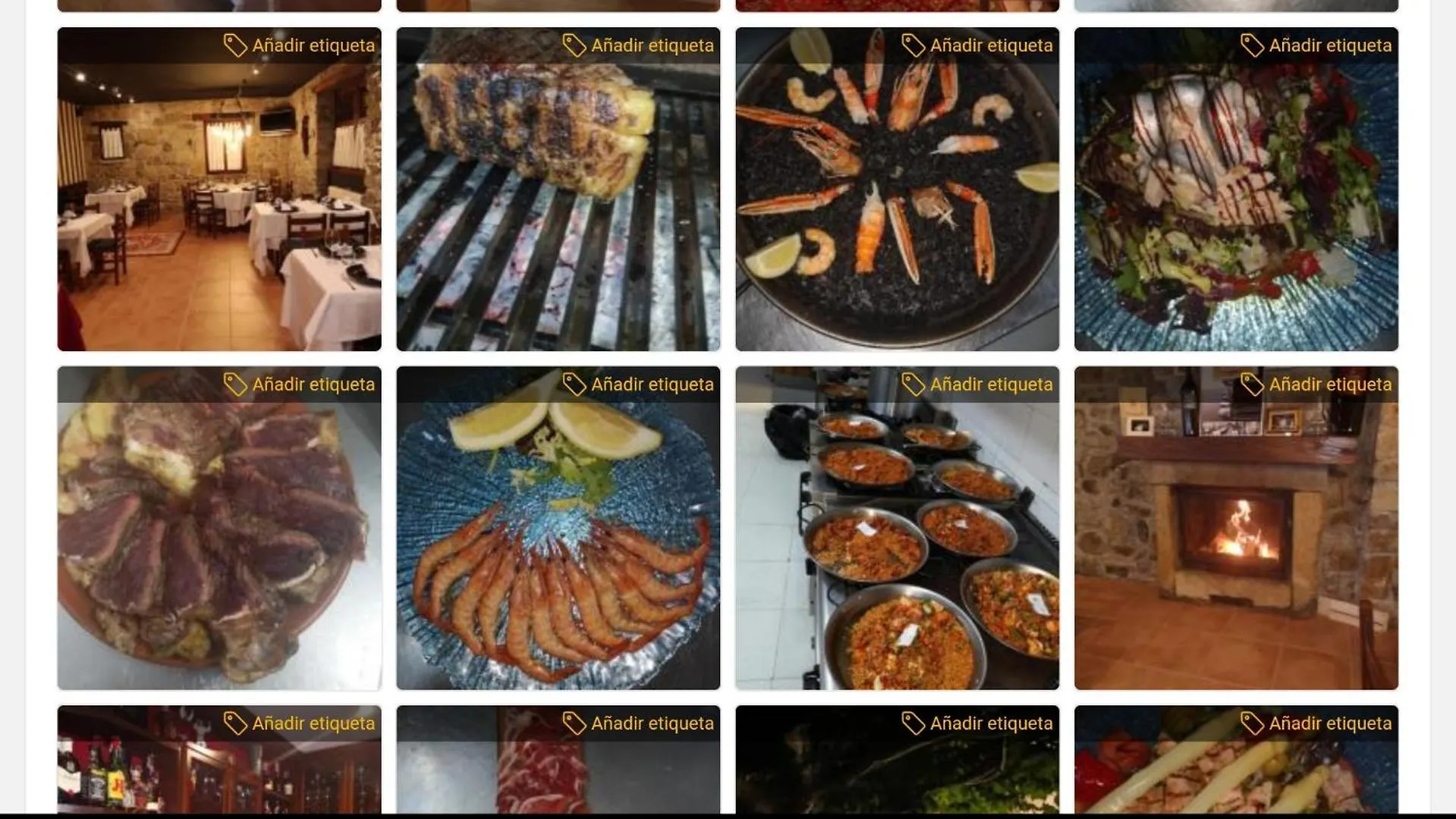The width and height of the screenshot is (1456, 819).
Task: Add a tag to the fireplace photo
Action: (1316, 384)
